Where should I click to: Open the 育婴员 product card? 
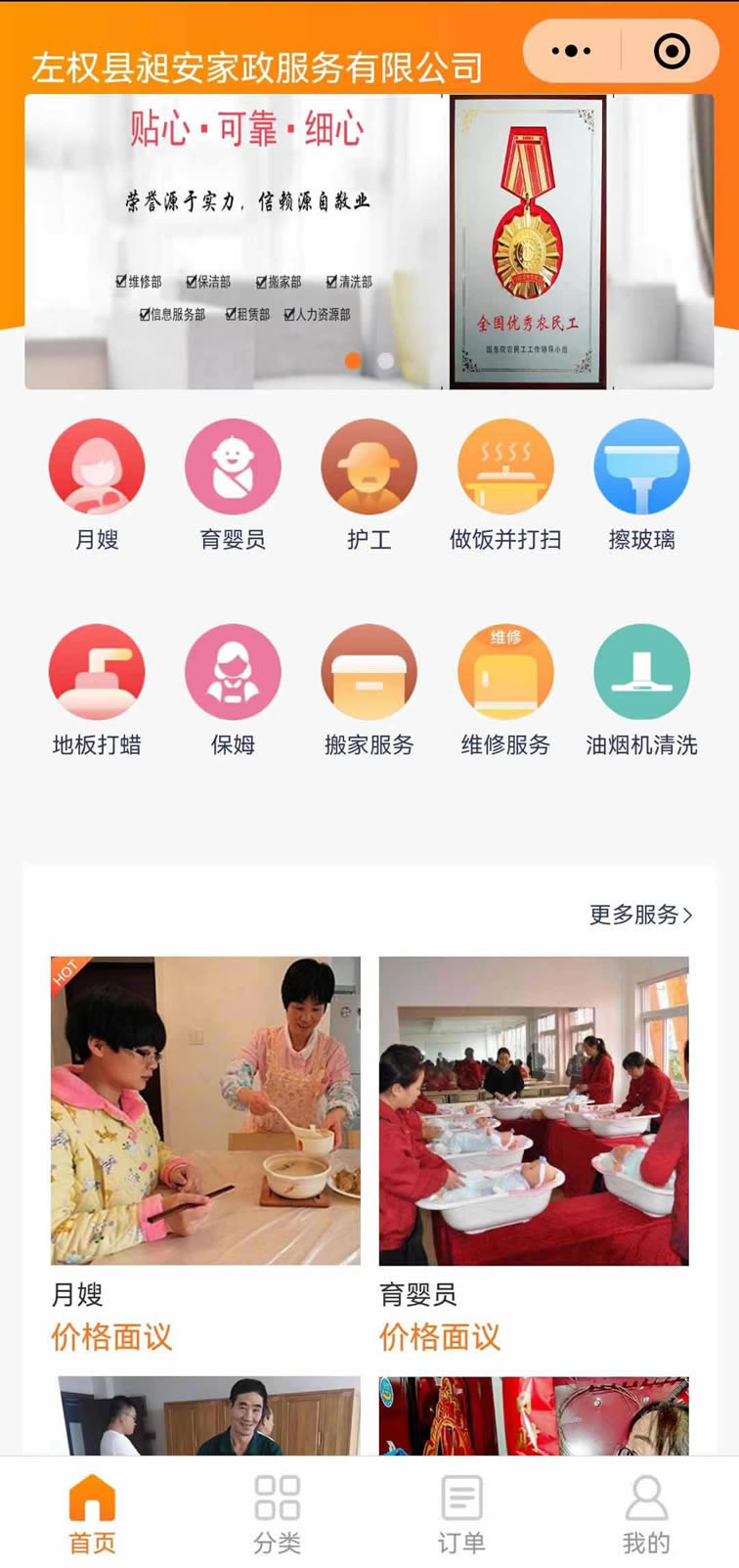534,1155
